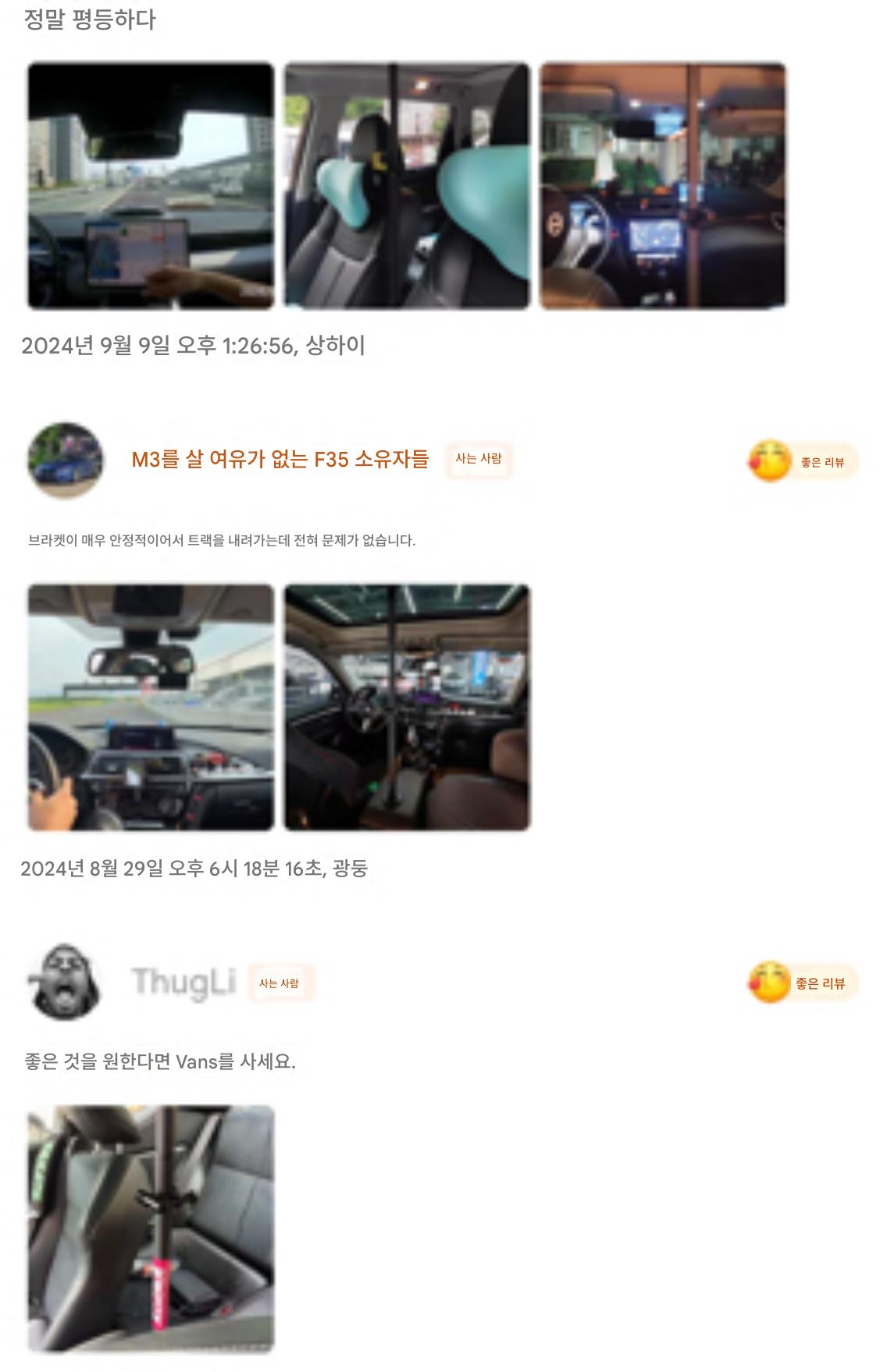Open the review photo with teal neck pillows

tap(407, 186)
